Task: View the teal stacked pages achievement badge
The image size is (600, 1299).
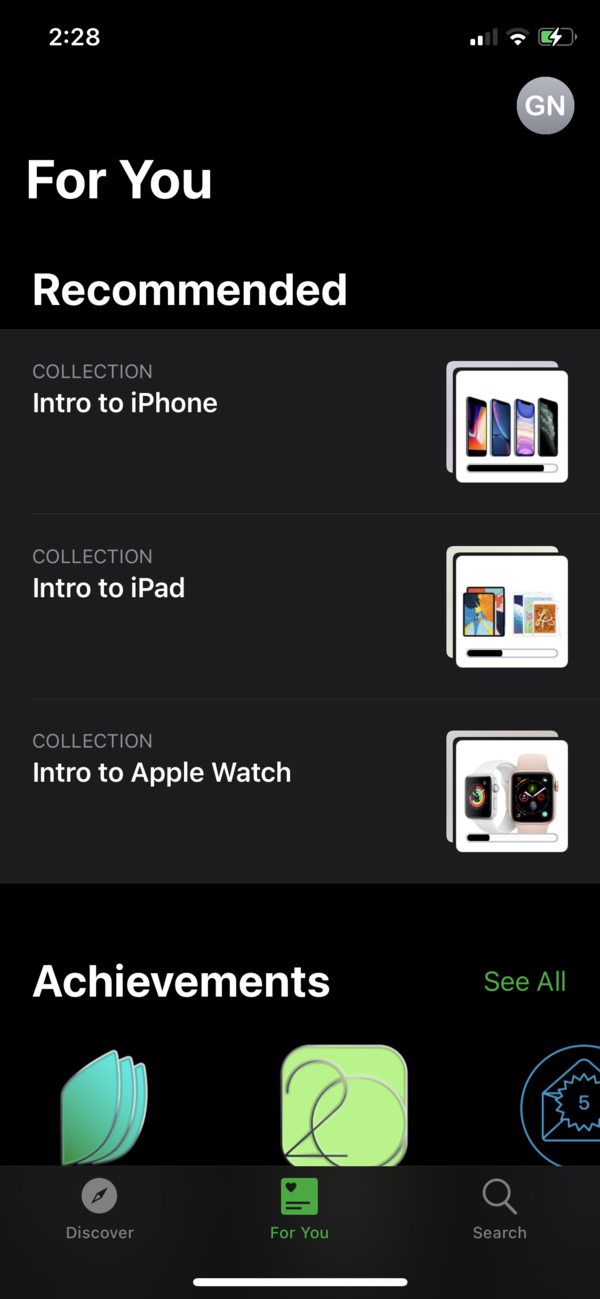Action: 105,1107
